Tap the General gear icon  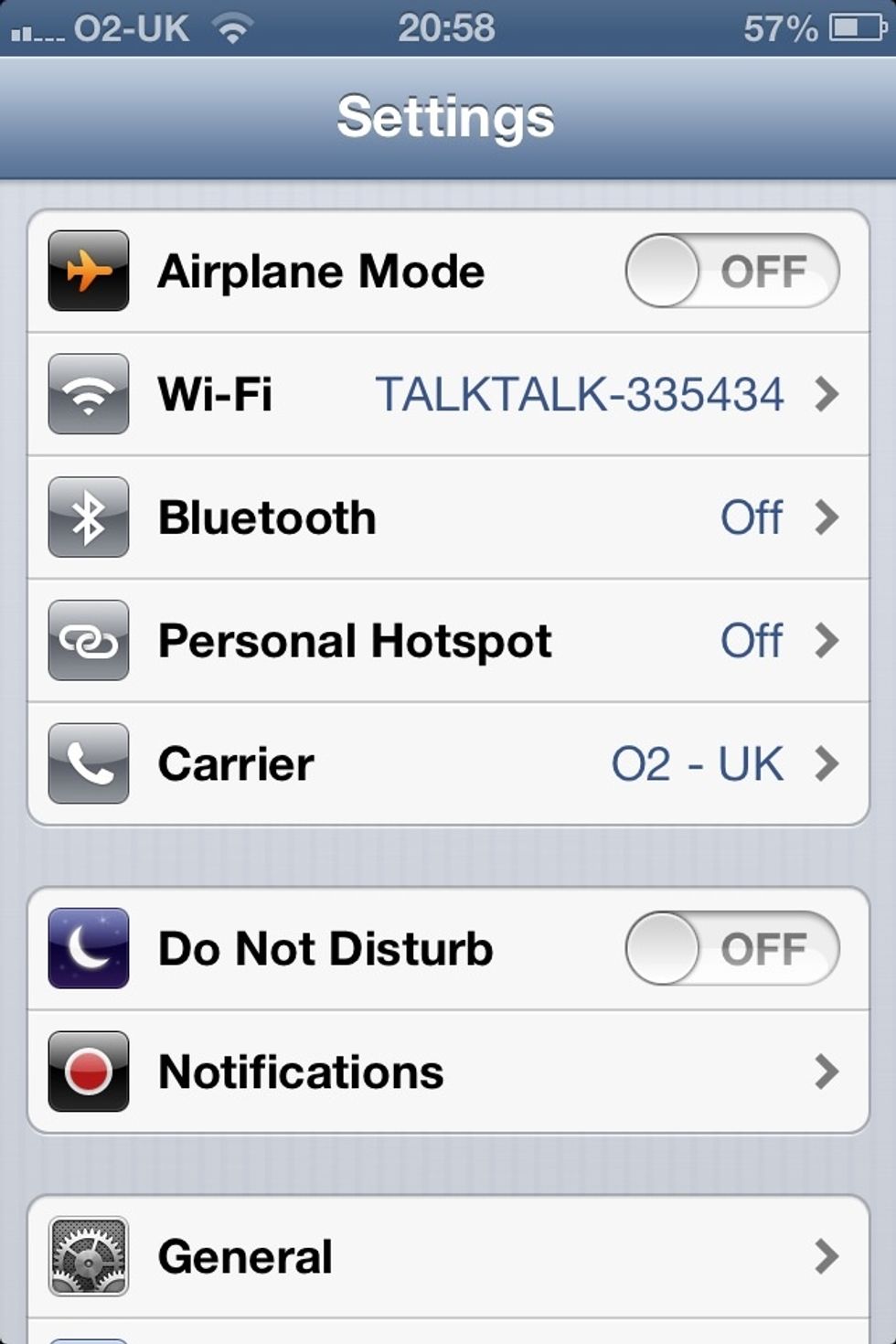[87, 1255]
